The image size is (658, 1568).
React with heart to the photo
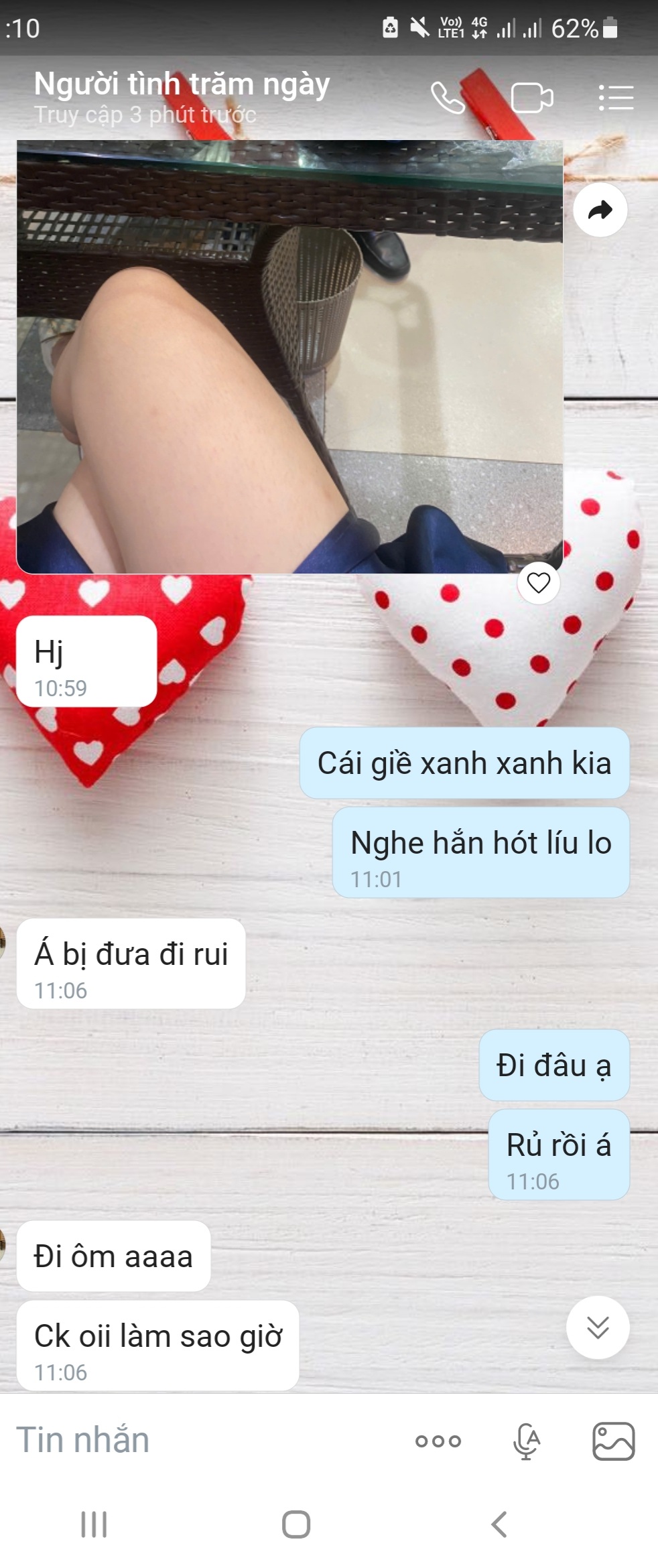[538, 583]
